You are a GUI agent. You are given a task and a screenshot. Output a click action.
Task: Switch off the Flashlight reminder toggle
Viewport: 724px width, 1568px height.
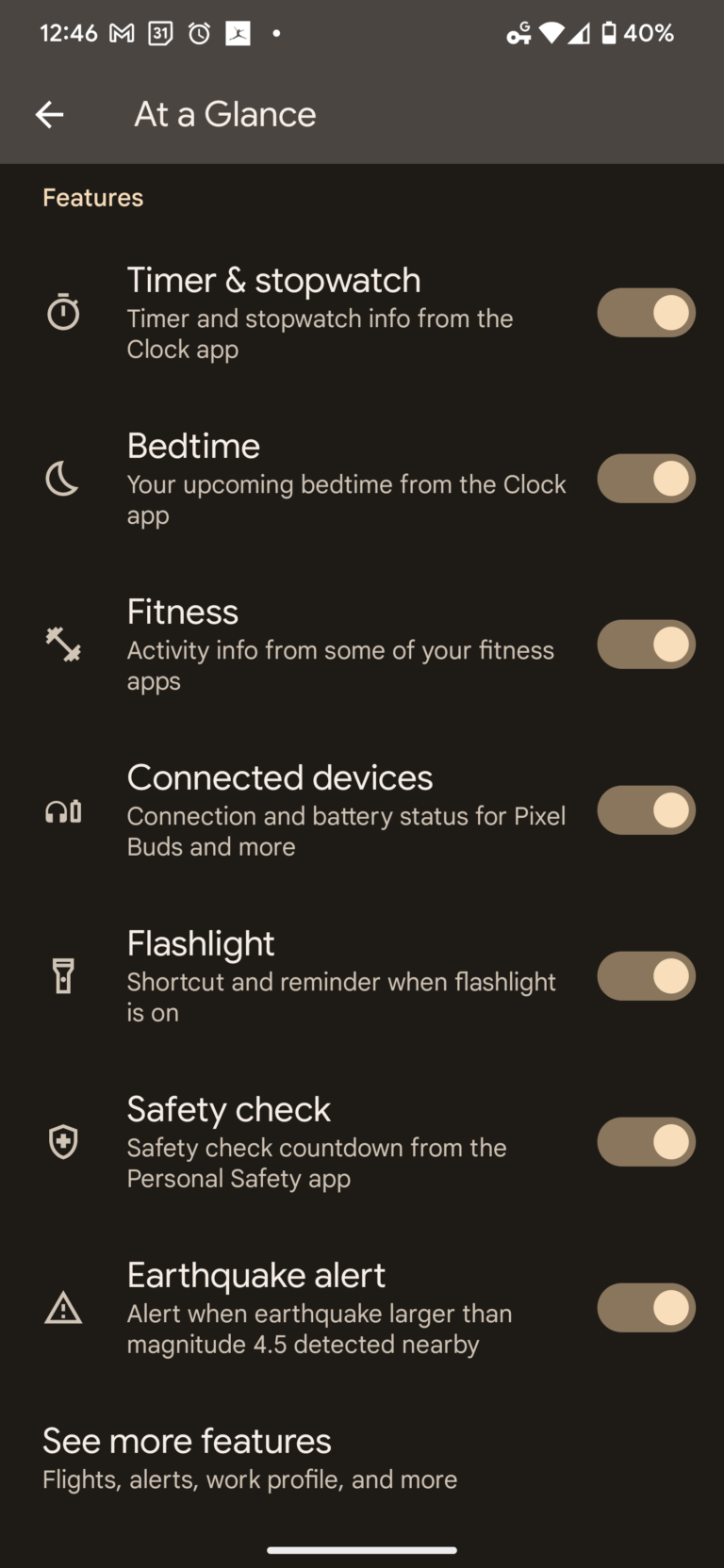click(646, 975)
